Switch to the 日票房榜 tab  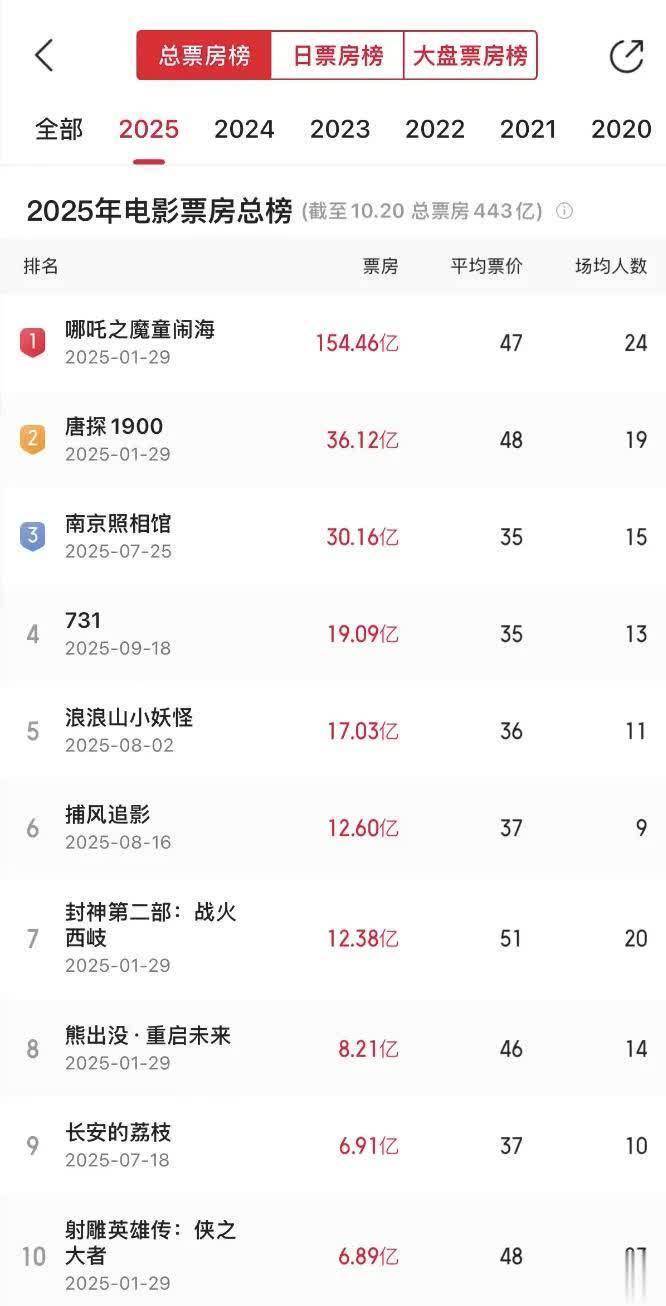pos(337,56)
